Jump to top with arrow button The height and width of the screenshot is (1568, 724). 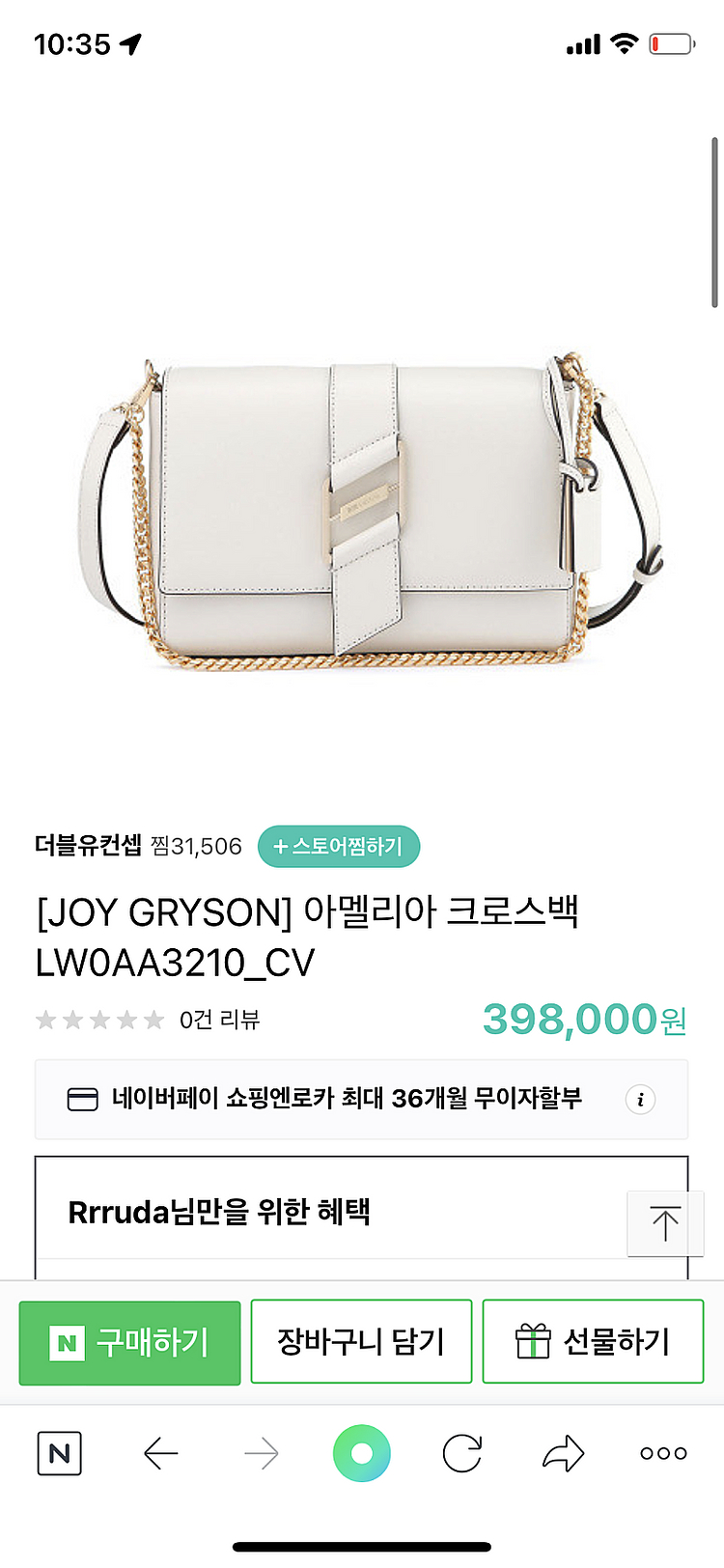coord(664,1223)
